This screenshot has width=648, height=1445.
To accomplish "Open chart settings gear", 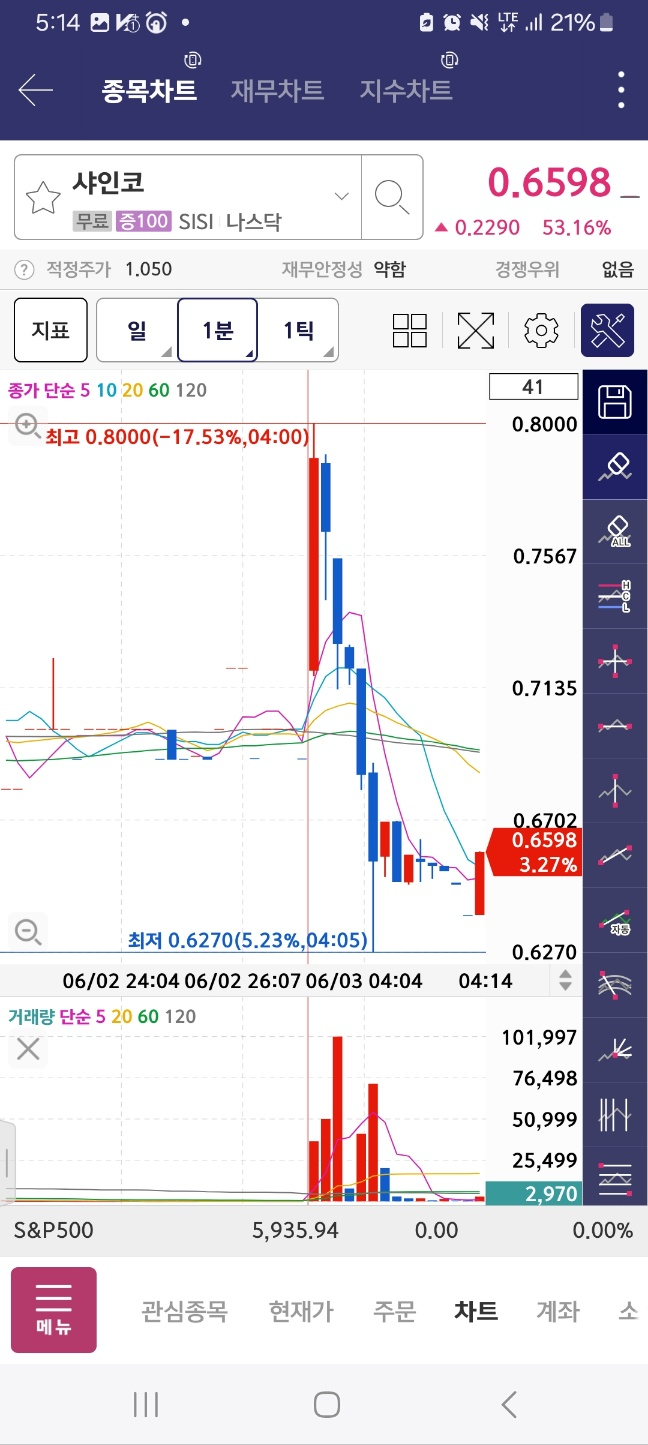I will (x=541, y=331).
